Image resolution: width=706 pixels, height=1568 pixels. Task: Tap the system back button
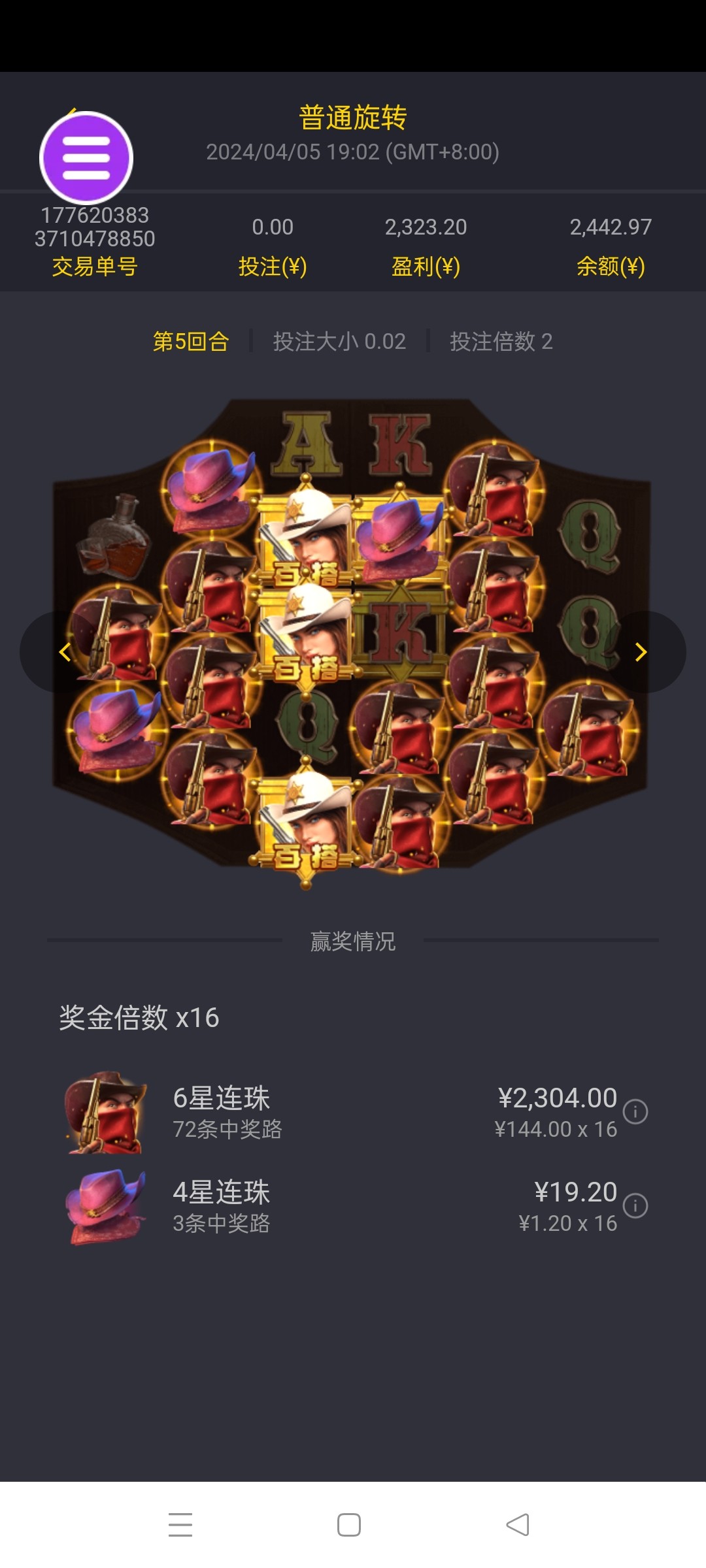coord(518,1525)
